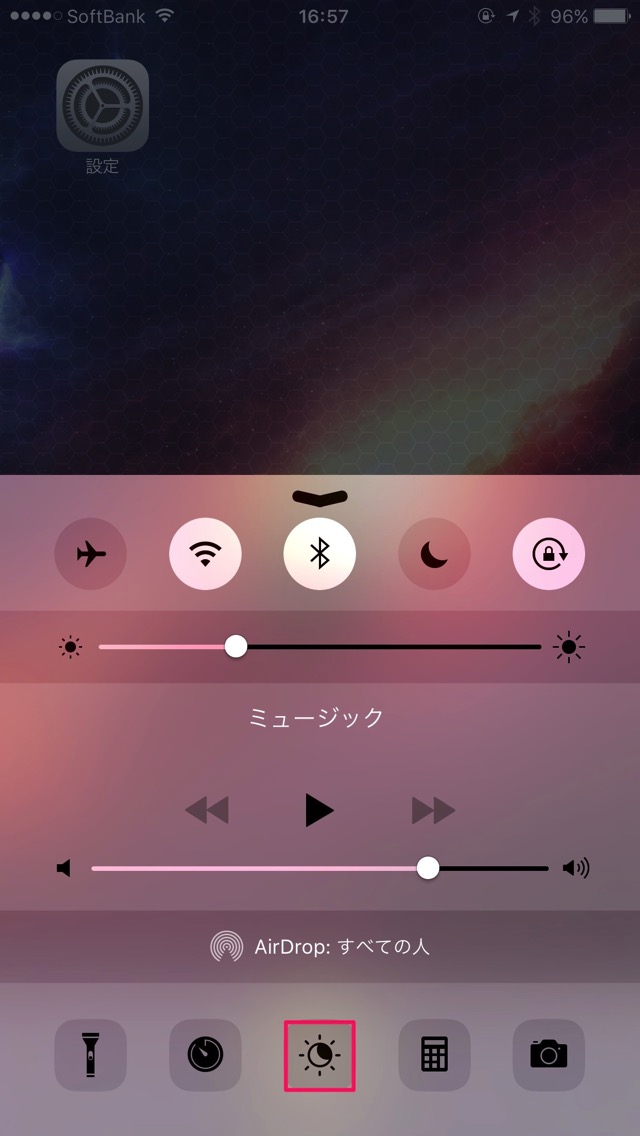Tap the volume slider track
This screenshot has width=640, height=1136.
pos(320,868)
